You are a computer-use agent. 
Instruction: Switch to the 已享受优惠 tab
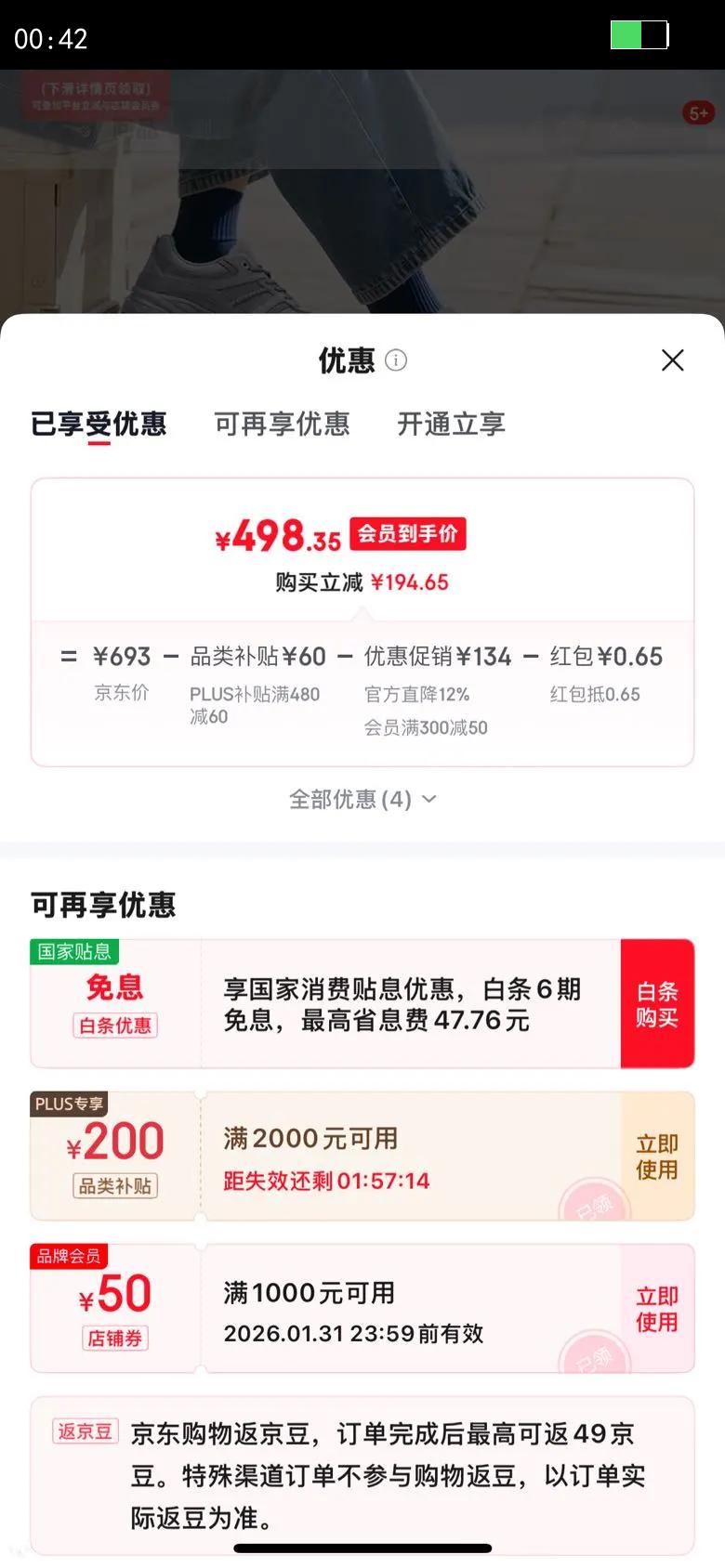tap(99, 425)
